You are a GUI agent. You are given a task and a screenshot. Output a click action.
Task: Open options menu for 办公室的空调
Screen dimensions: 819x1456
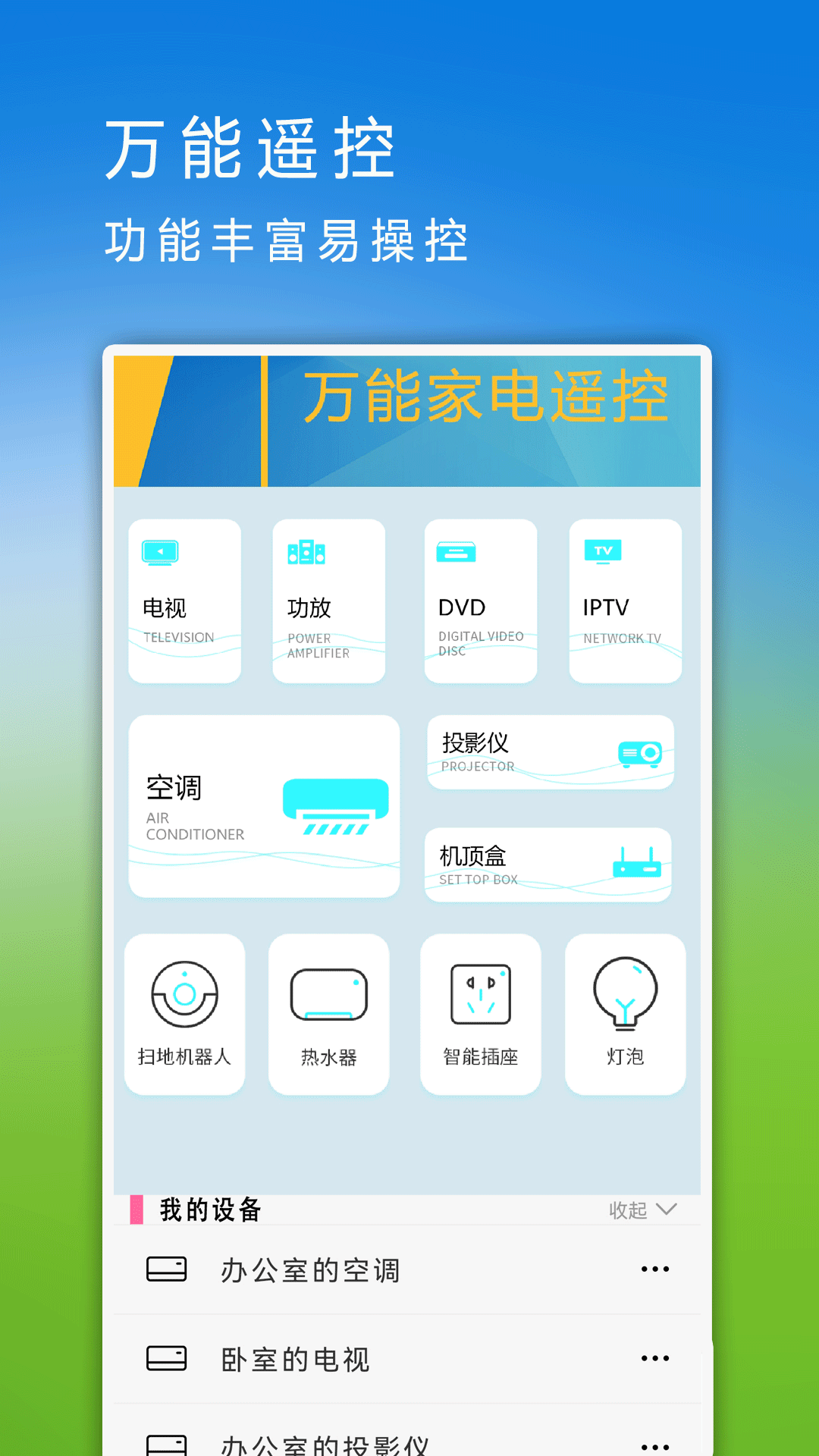(x=655, y=1269)
